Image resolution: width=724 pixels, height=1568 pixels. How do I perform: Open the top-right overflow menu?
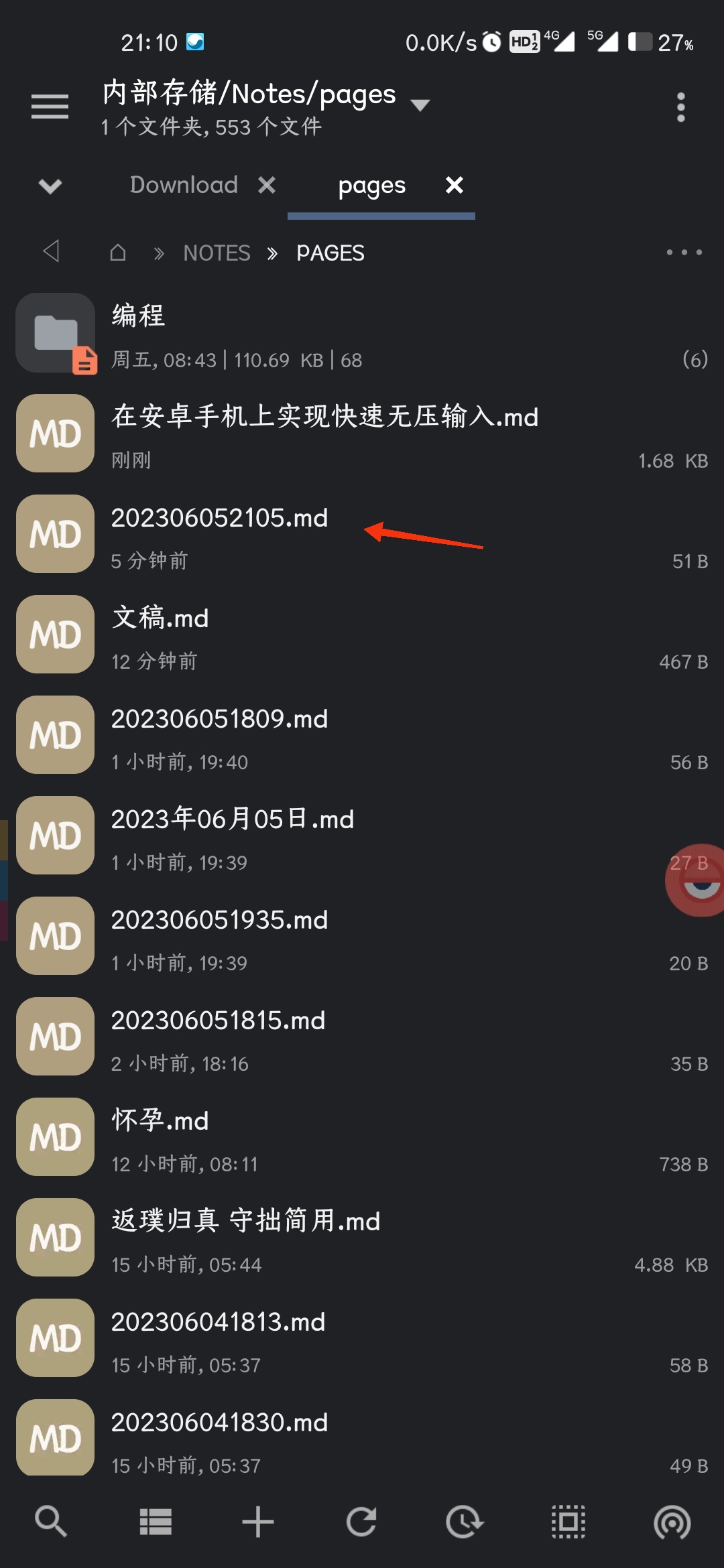(680, 107)
